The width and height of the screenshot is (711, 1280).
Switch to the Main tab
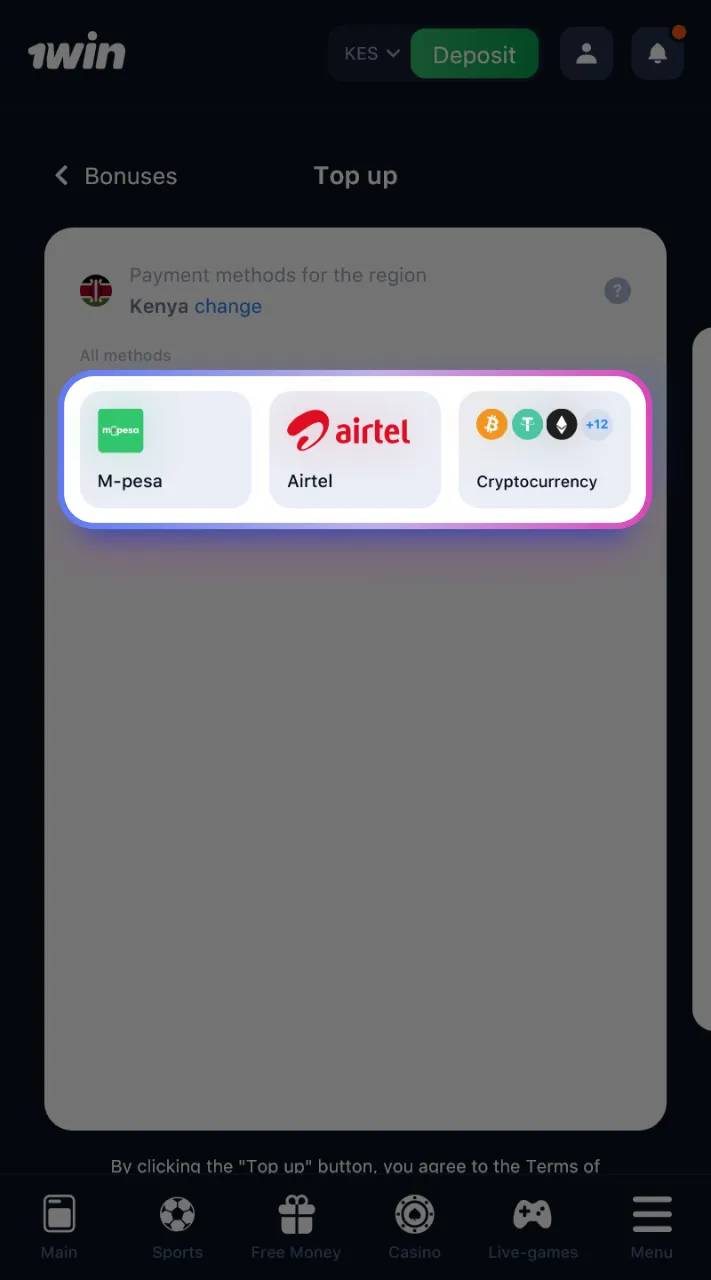pos(59,1227)
